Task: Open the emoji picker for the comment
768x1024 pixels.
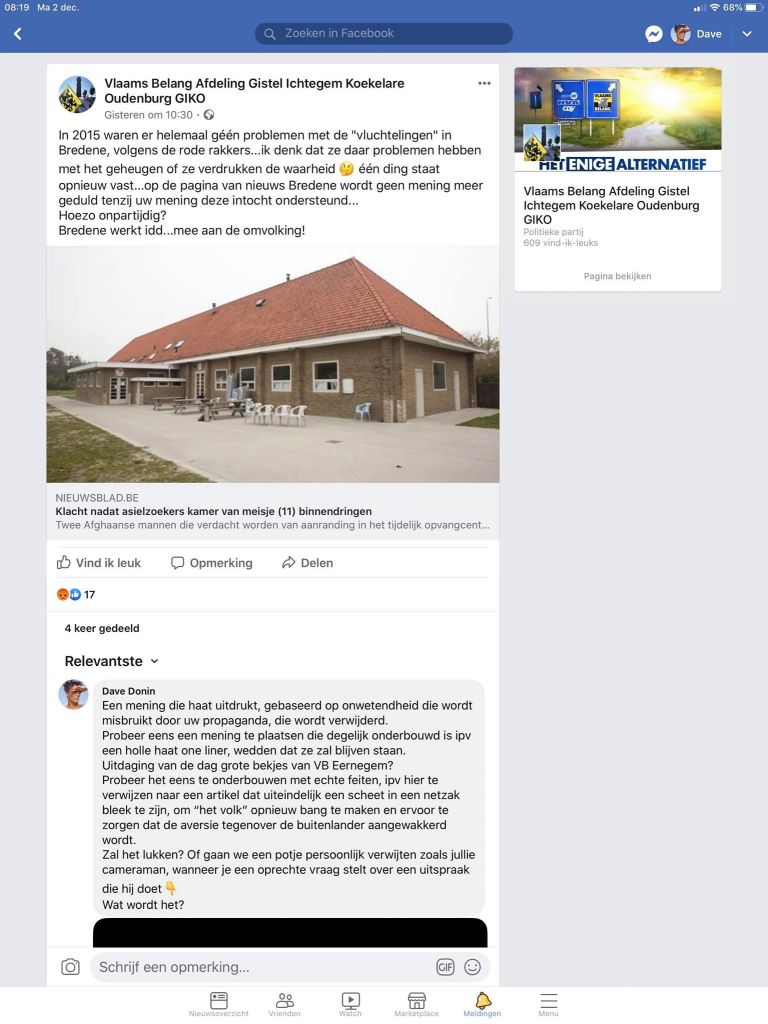Action: point(472,967)
